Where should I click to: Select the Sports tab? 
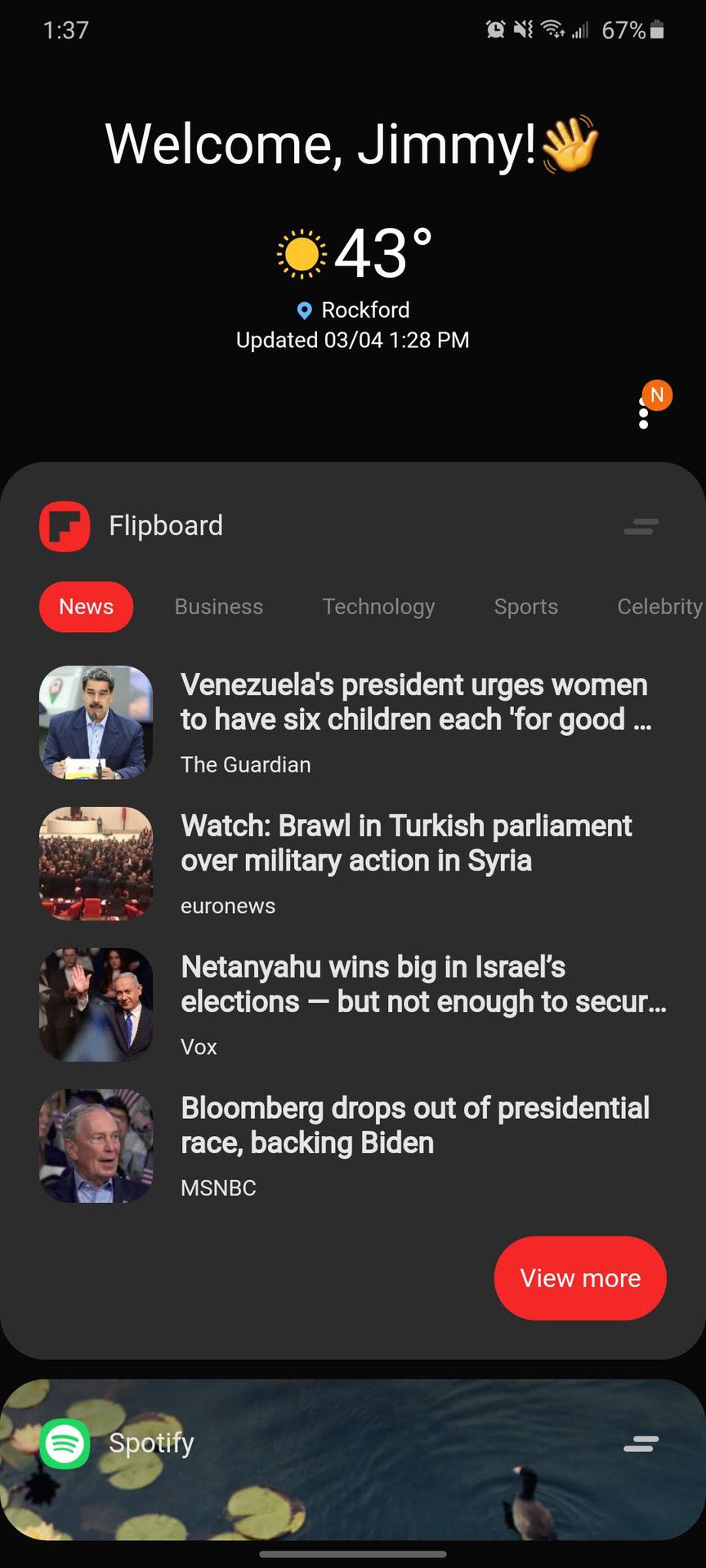[x=525, y=607]
